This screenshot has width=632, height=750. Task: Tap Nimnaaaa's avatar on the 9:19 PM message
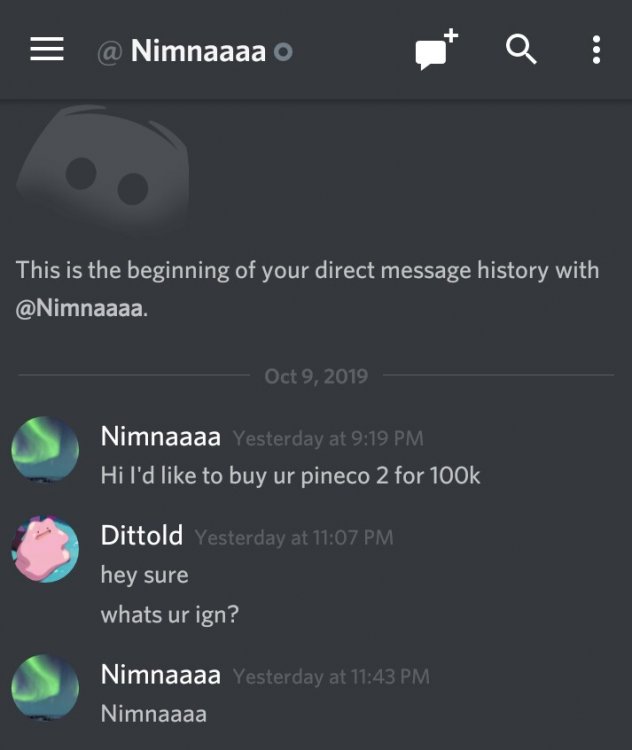[45, 450]
